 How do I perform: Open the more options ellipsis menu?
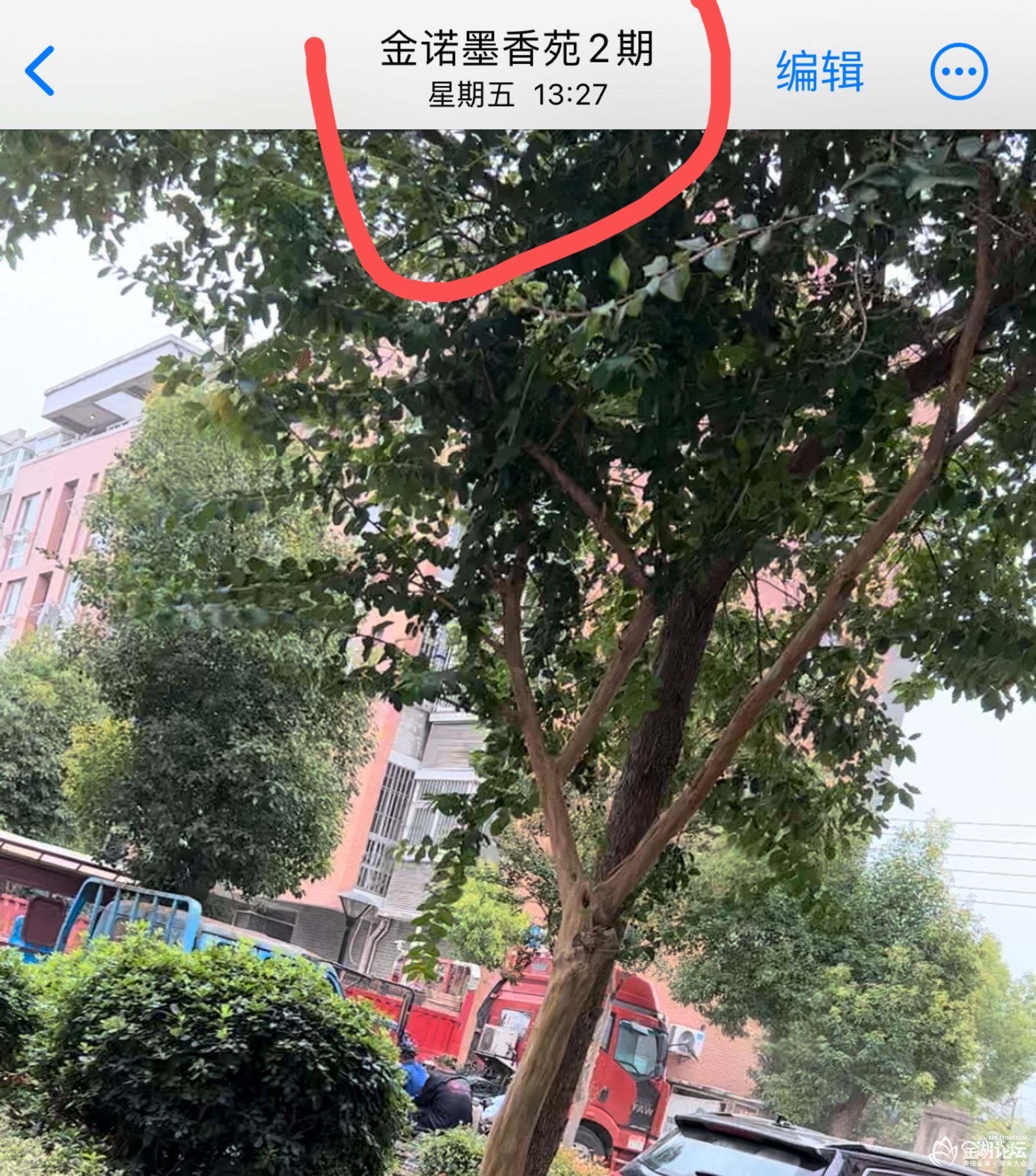click(959, 71)
